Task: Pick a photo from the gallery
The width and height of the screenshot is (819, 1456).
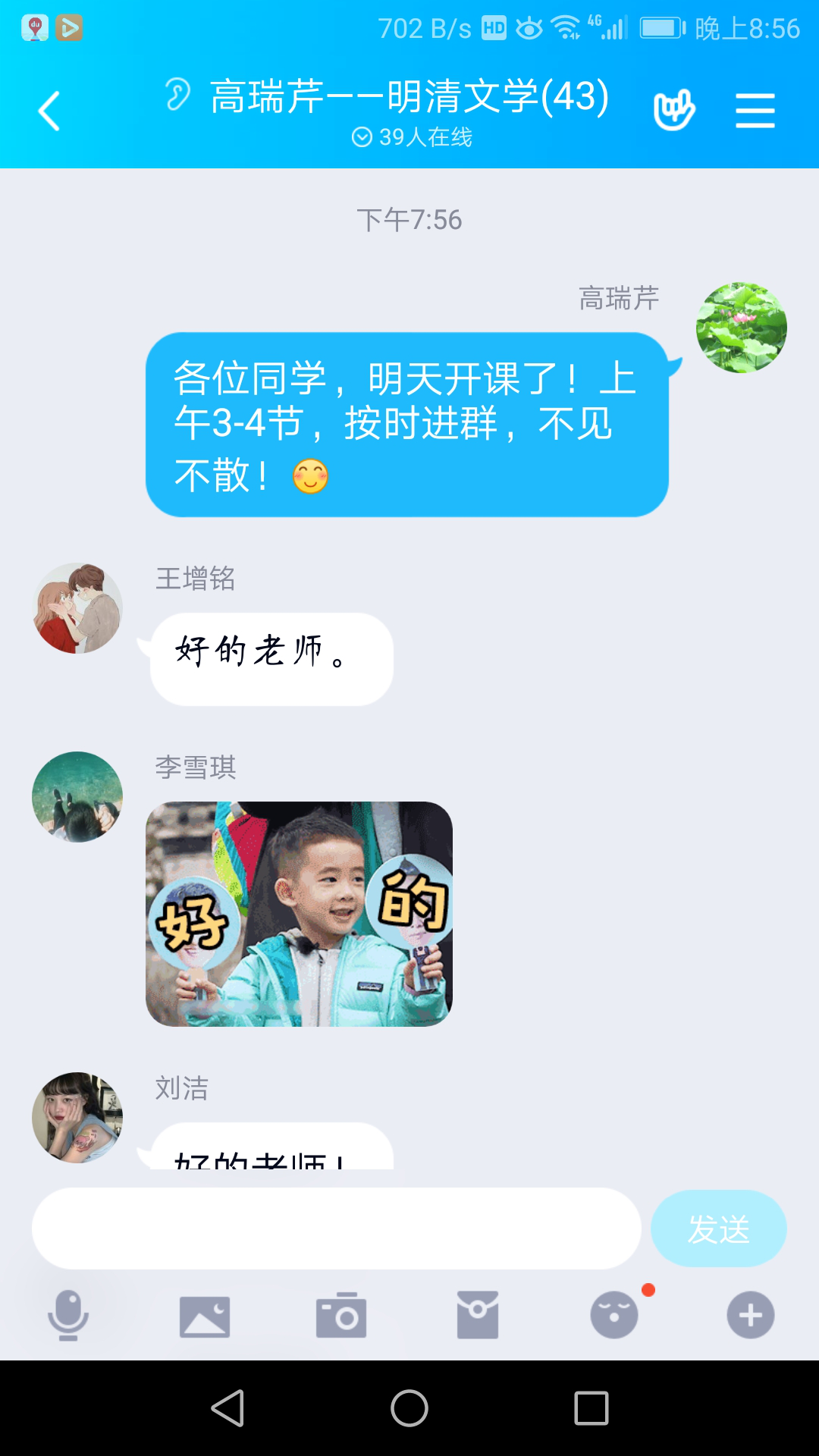Action: click(x=205, y=1315)
